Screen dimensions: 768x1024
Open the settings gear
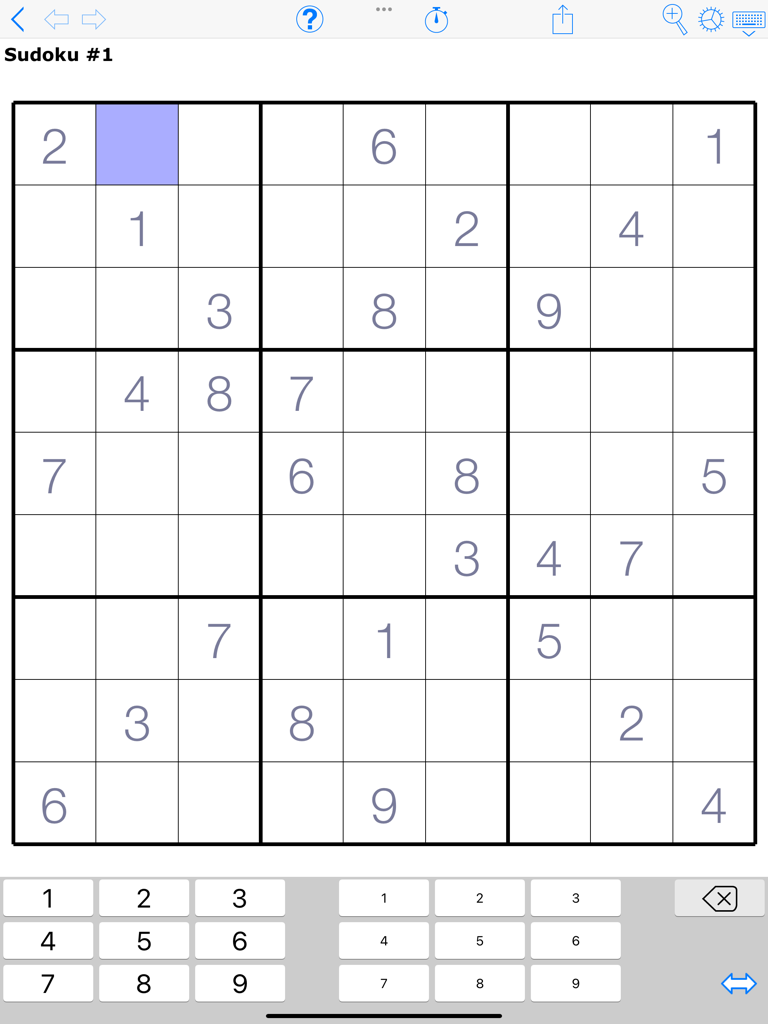(x=710, y=19)
